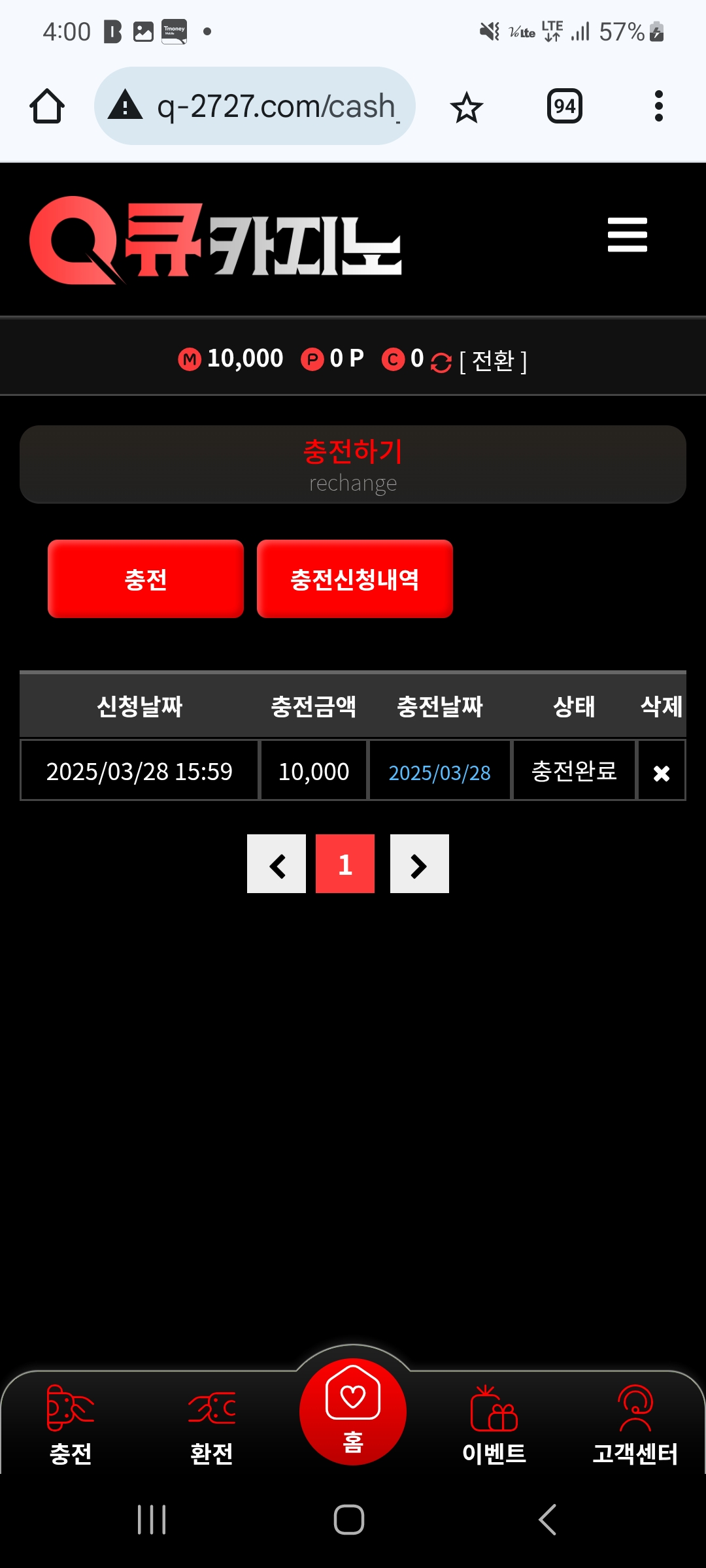Bookmark this page with the star
Image resolution: width=706 pixels, height=1568 pixels.
(466, 107)
